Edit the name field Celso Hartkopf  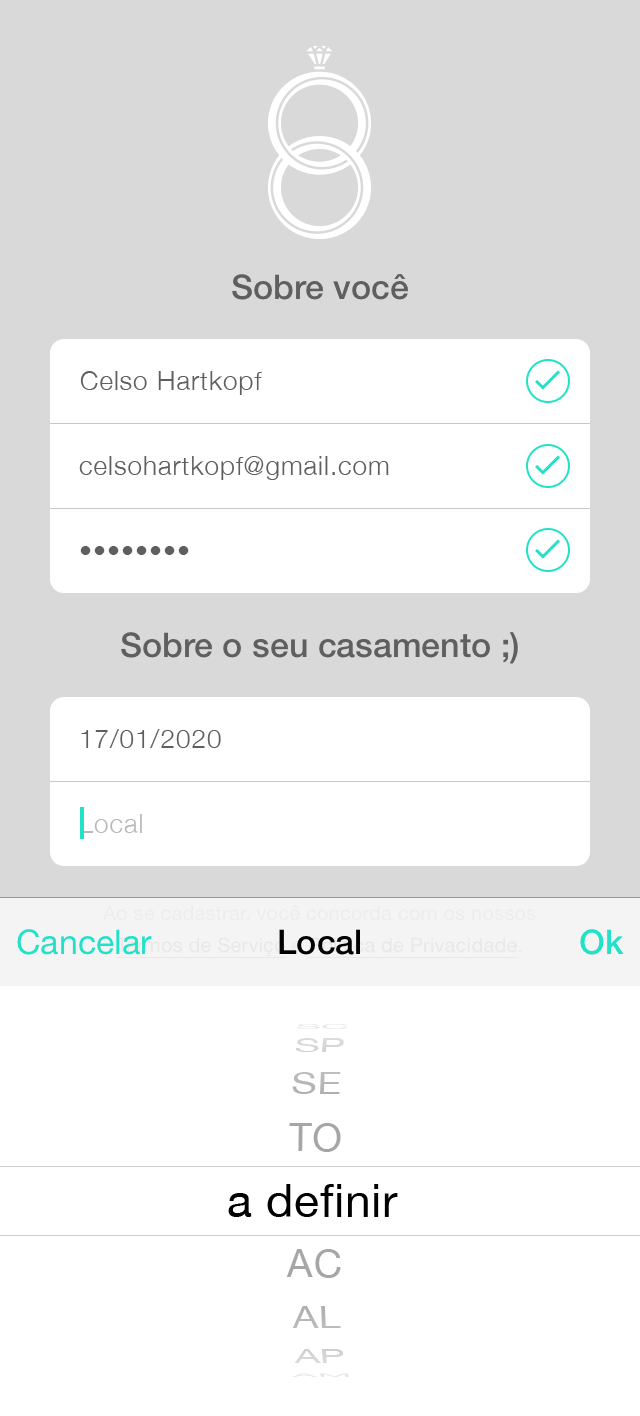(x=320, y=381)
